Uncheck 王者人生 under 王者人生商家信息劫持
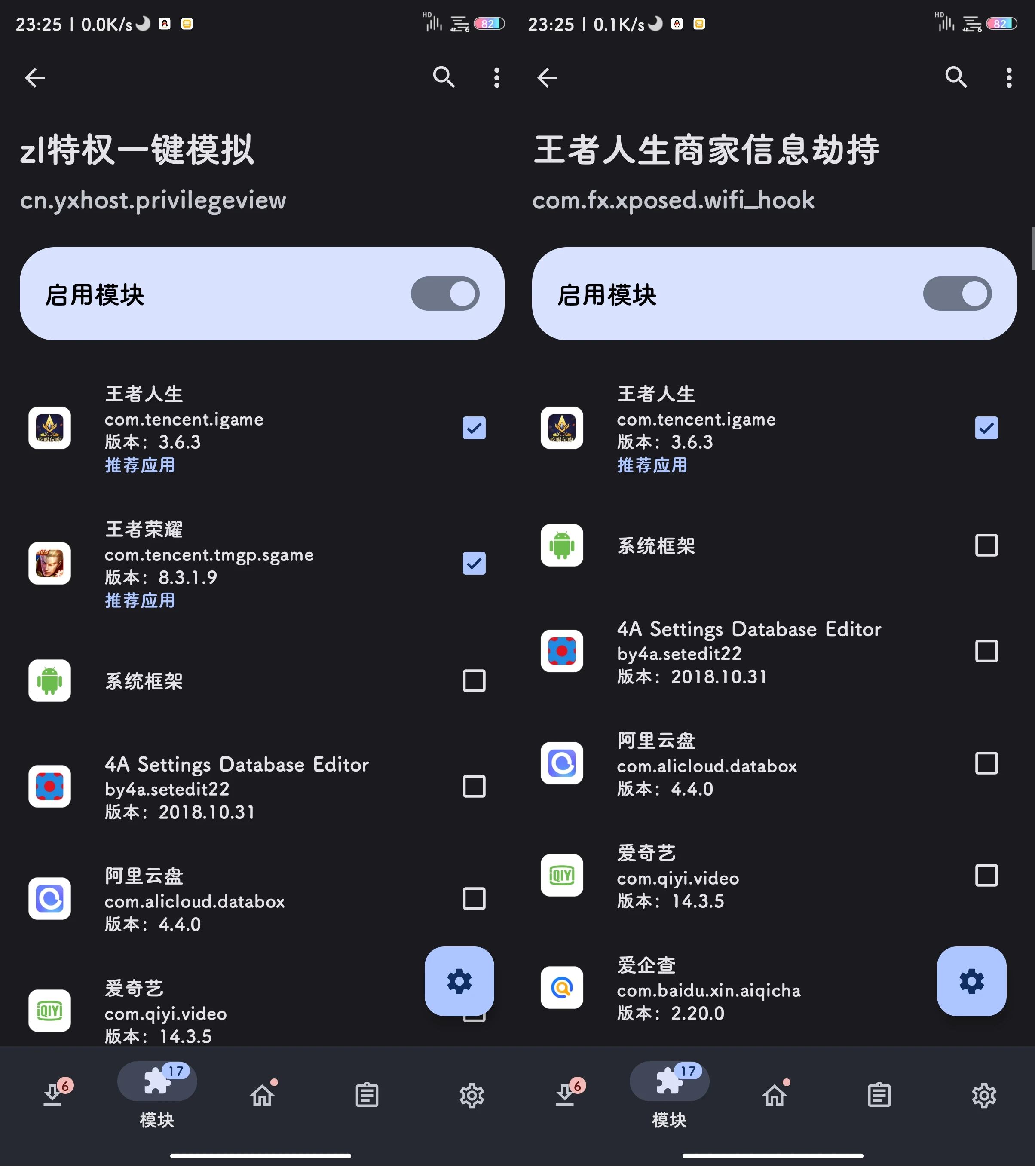Screen dimensions: 1035x1176 [x=986, y=428]
